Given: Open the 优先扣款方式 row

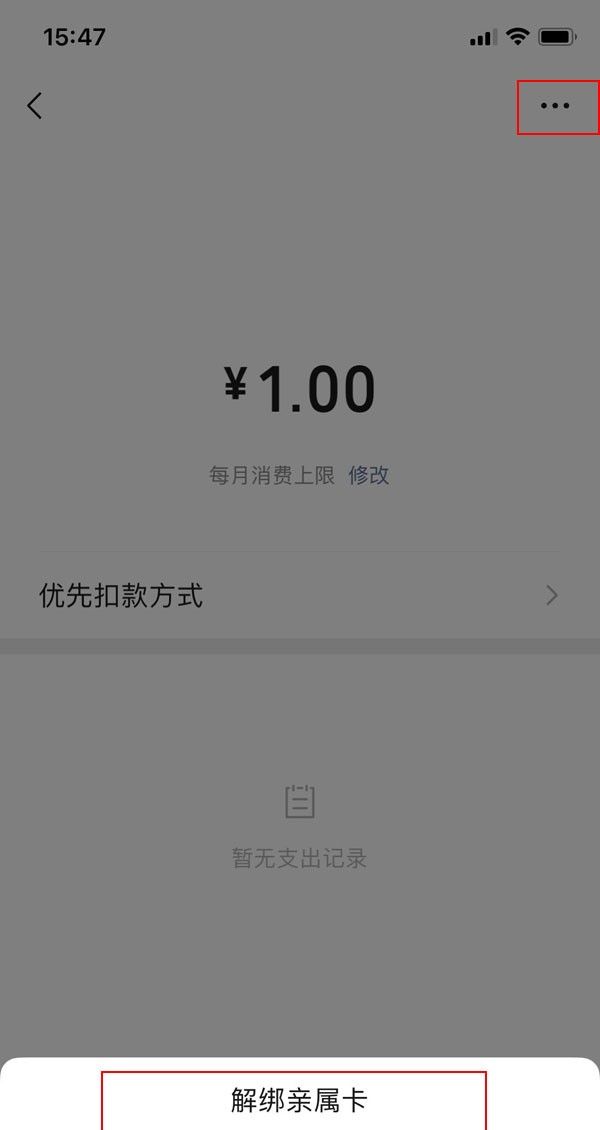Looking at the screenshot, I should tap(299, 596).
